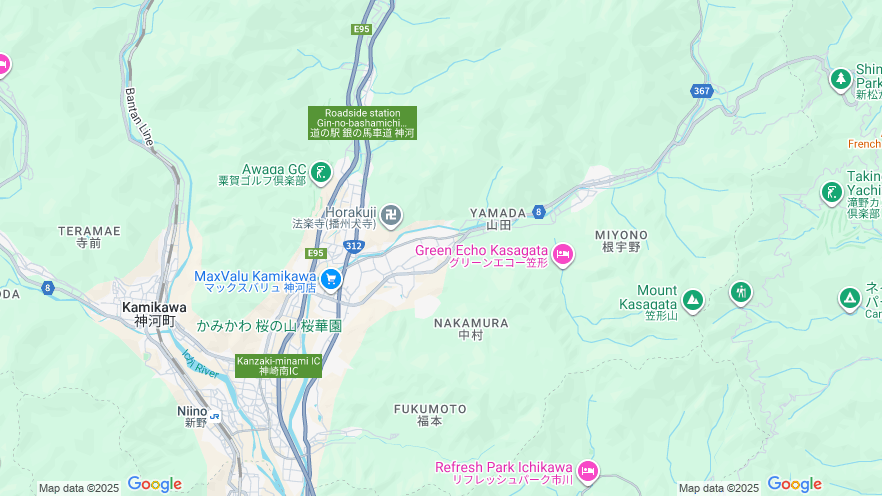This screenshot has width=882, height=496.
Task: Open the Awaga GC golf club marker
Action: (x=321, y=173)
